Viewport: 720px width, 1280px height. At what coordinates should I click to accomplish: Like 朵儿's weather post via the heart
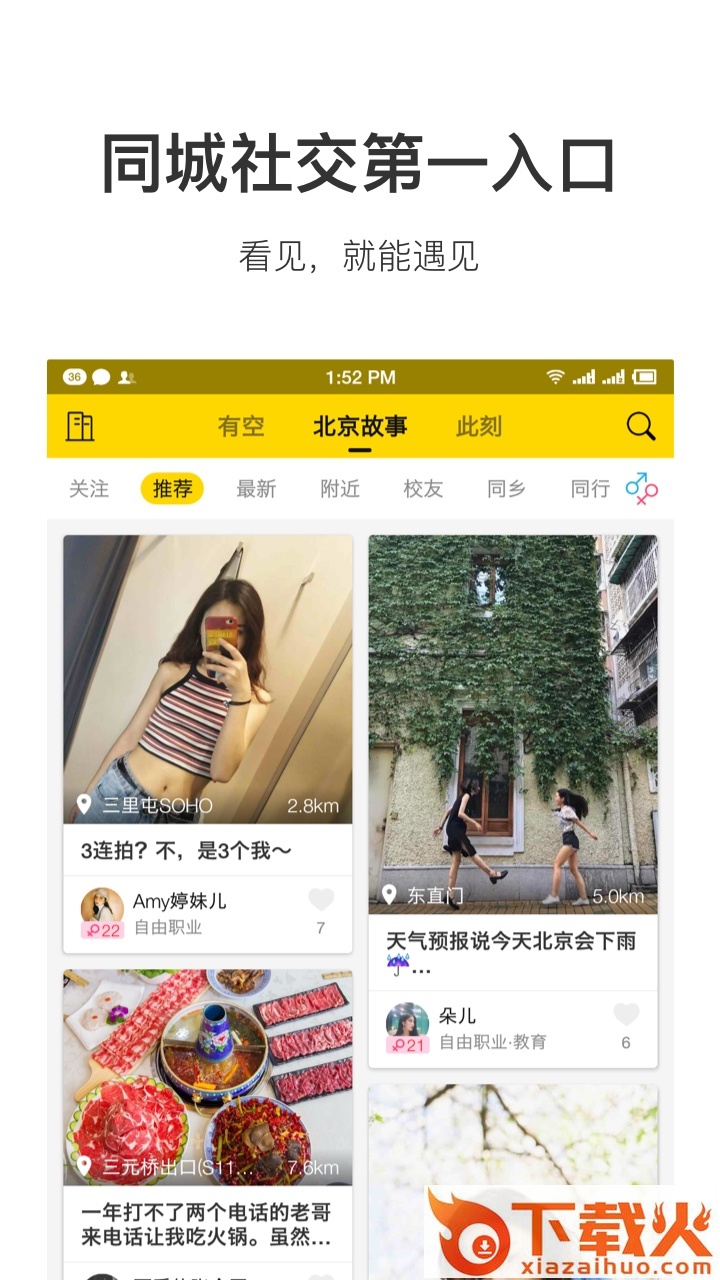[x=628, y=1015]
